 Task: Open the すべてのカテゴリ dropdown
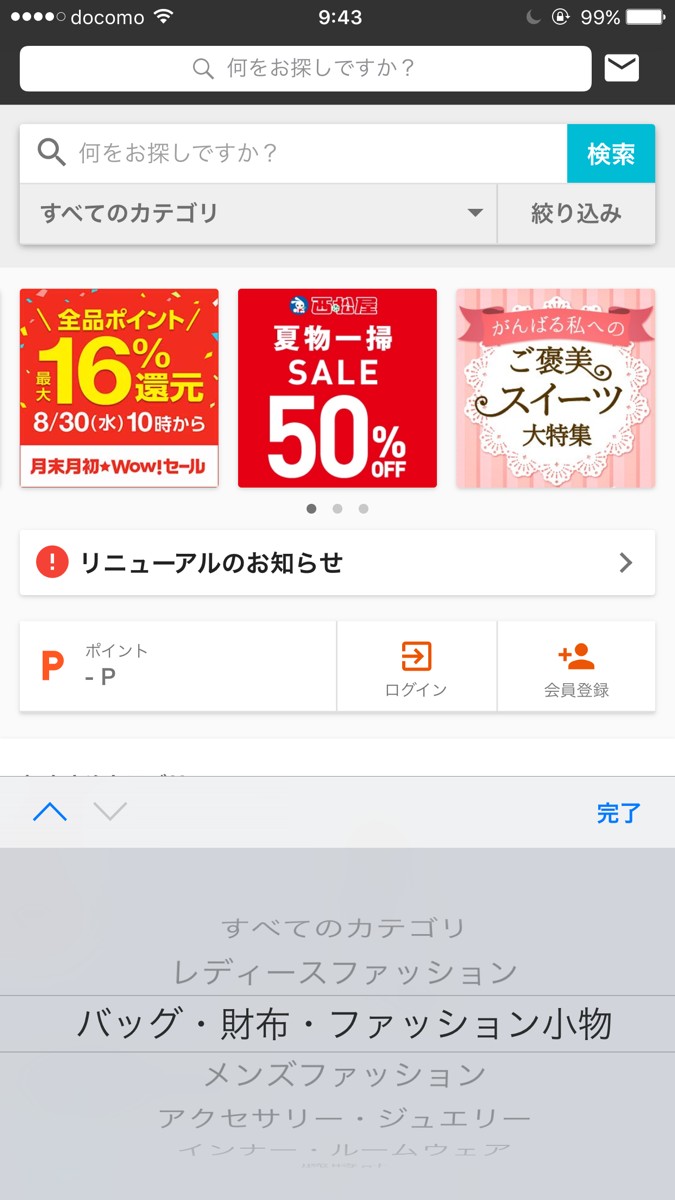258,213
